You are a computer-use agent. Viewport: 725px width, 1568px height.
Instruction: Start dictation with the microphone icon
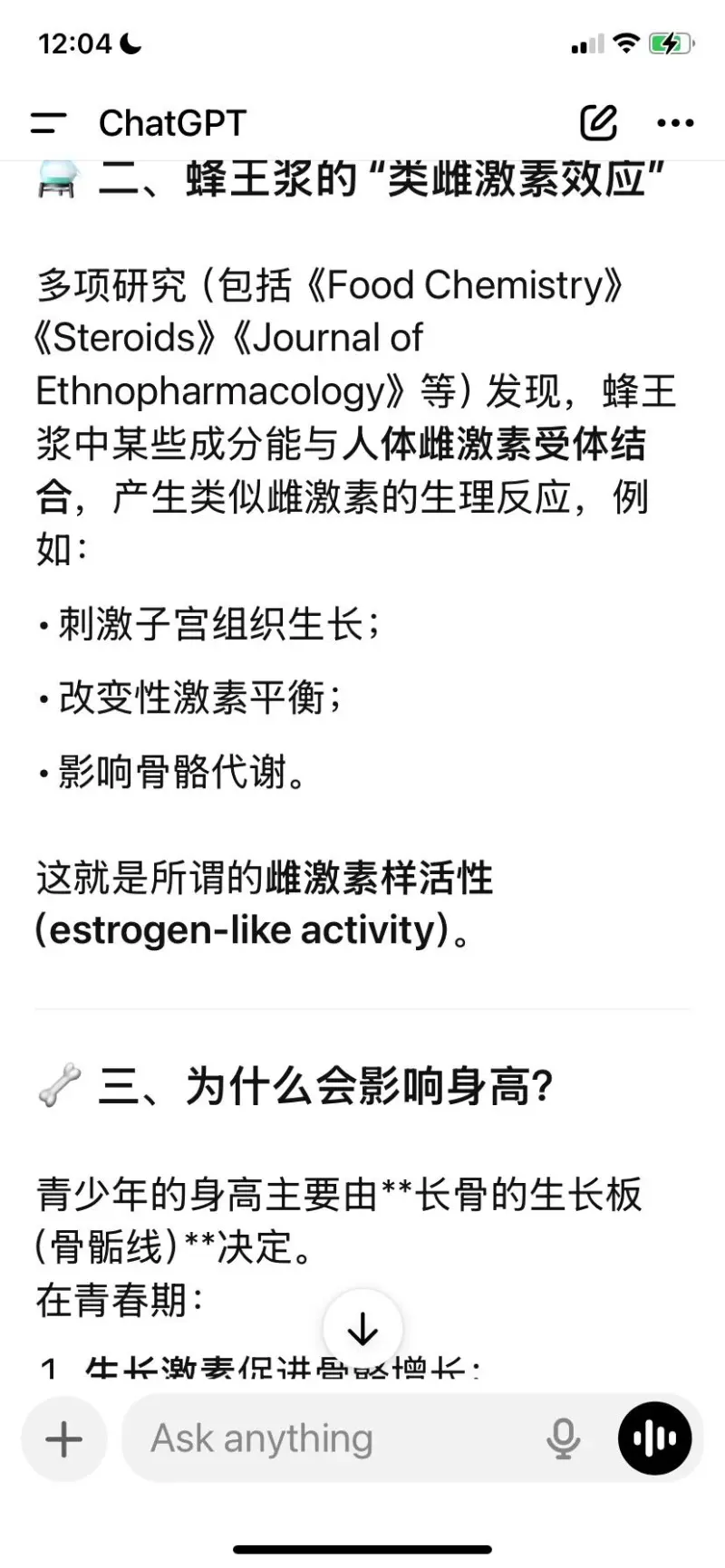pos(563,1438)
